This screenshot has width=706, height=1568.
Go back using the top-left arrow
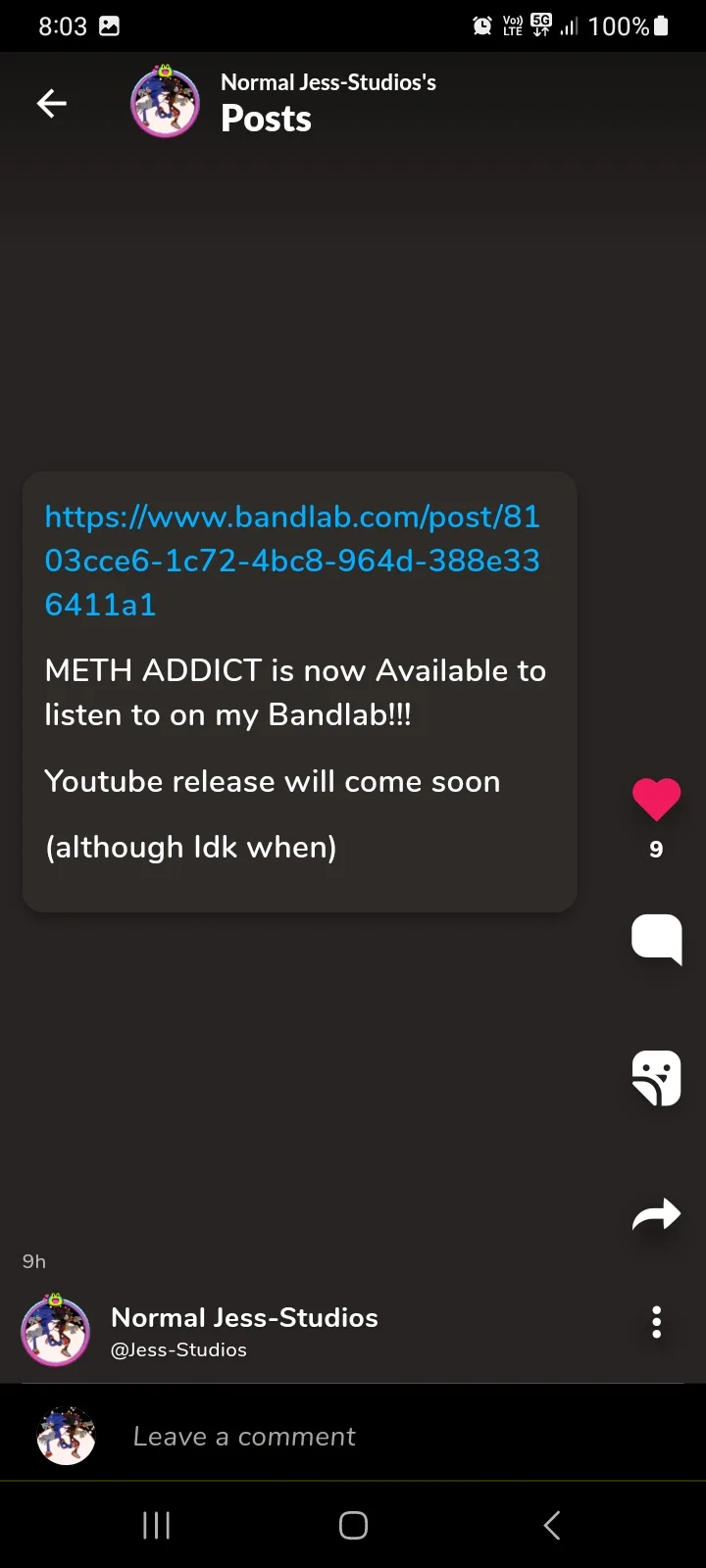point(52,103)
